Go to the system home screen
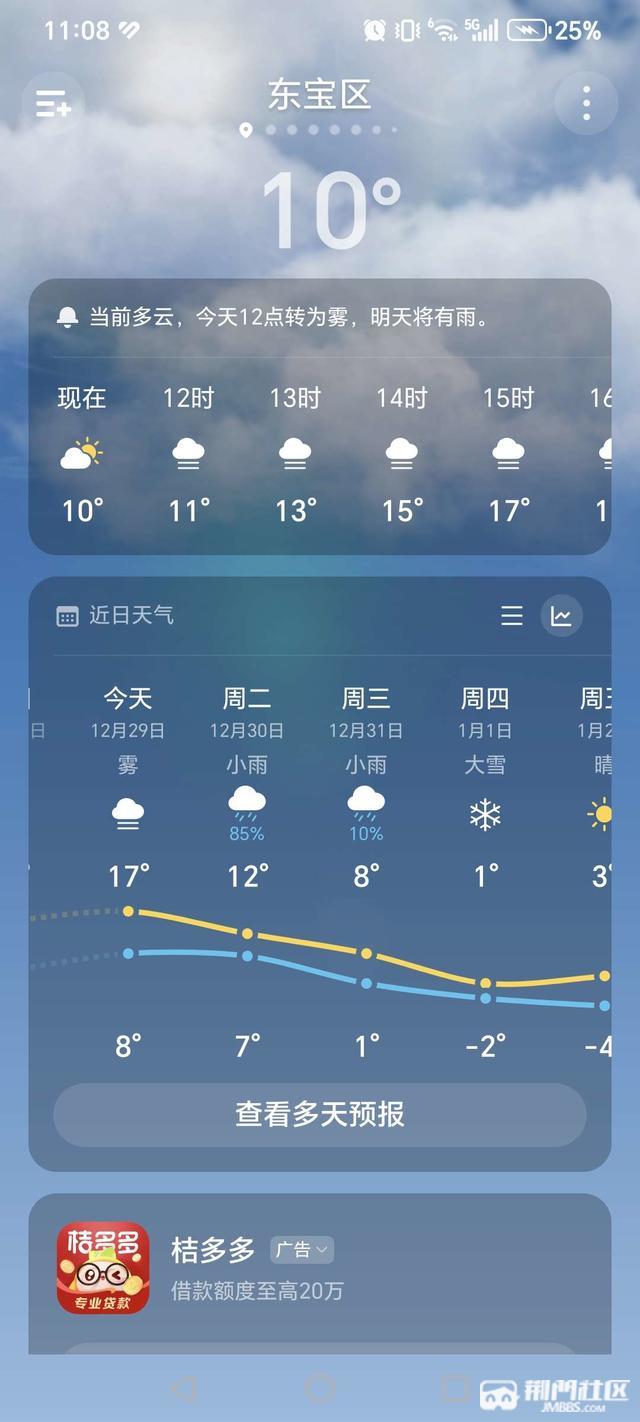Viewport: 640px width, 1422px height. click(320, 1388)
